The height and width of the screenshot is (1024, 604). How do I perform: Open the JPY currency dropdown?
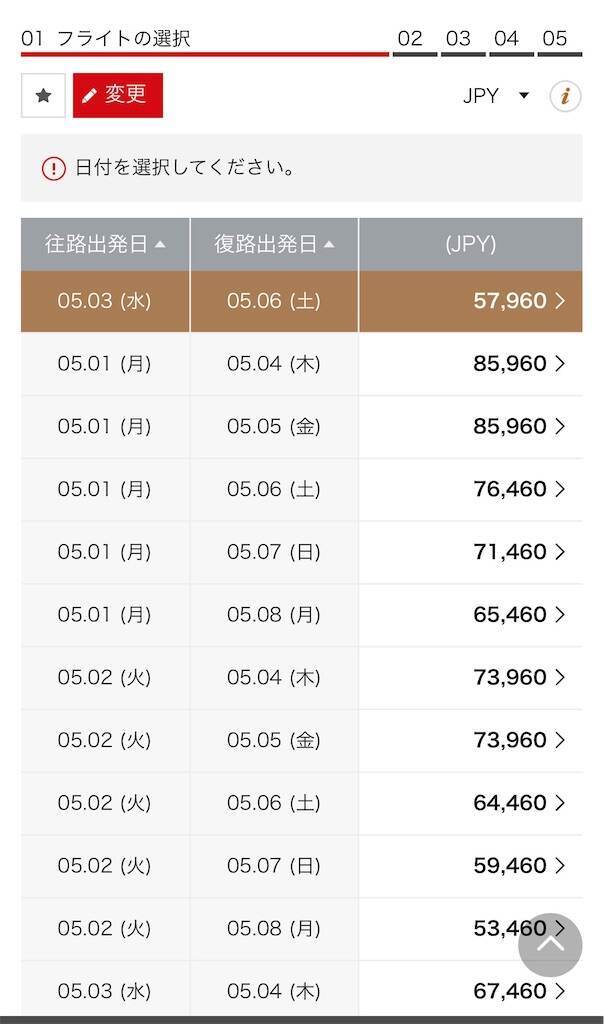pyautogui.click(x=496, y=96)
